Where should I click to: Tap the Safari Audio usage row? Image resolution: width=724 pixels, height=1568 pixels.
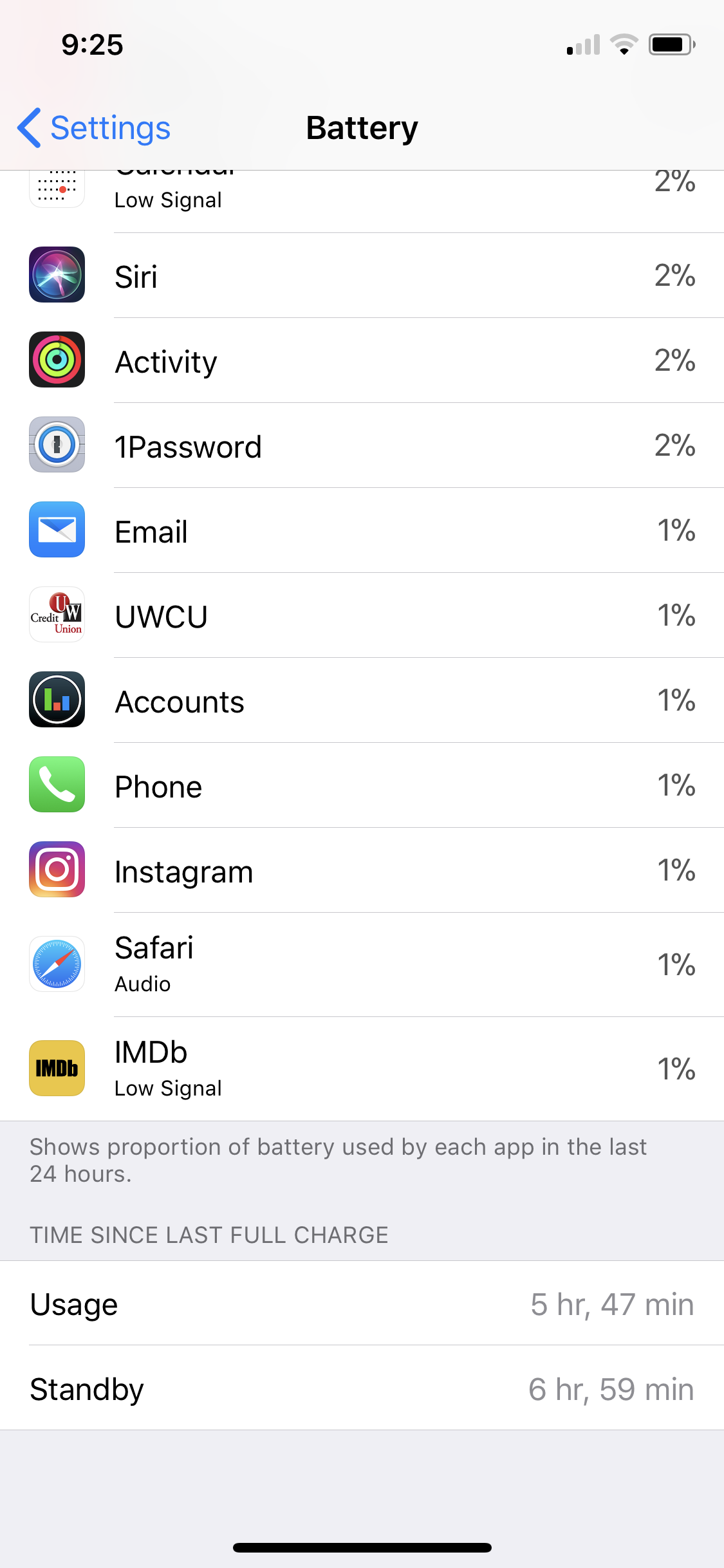(362, 964)
